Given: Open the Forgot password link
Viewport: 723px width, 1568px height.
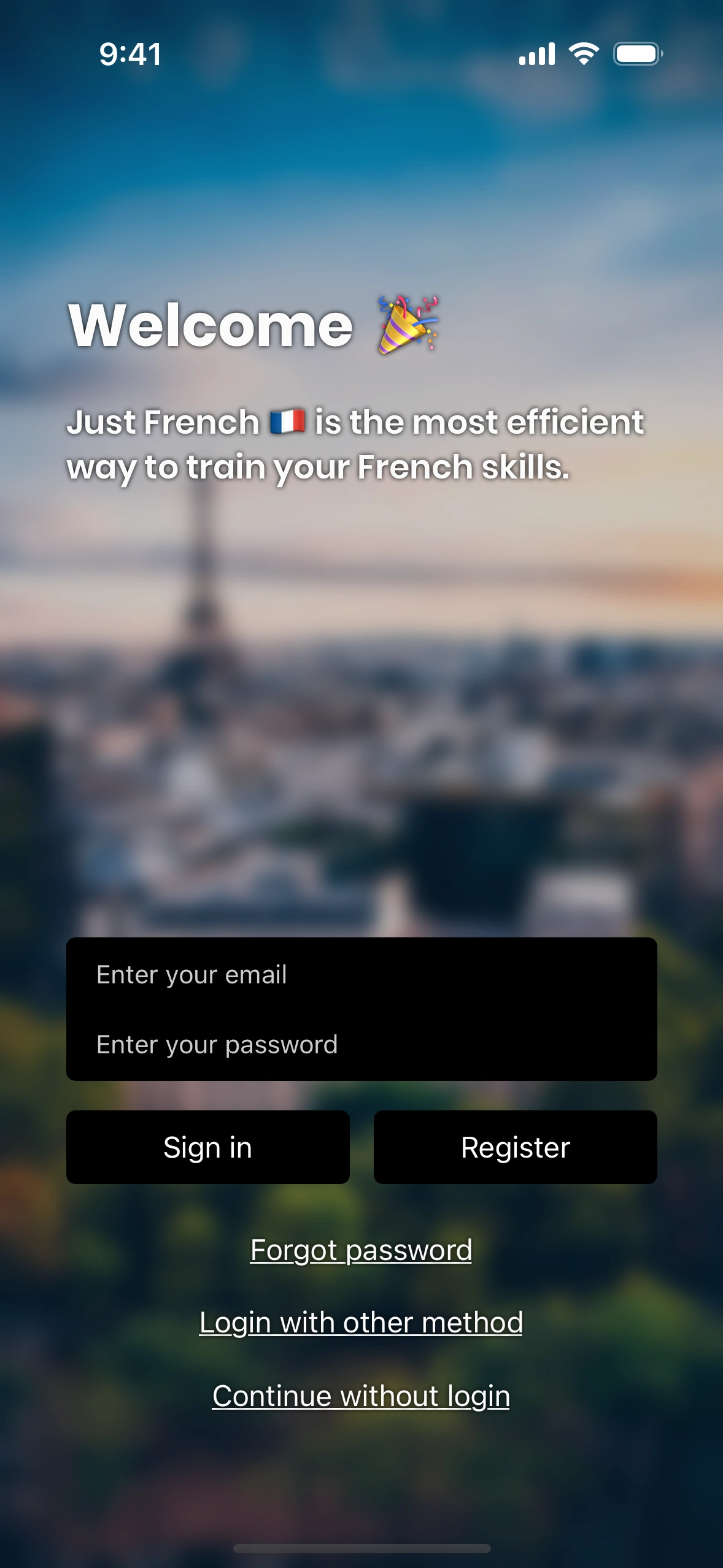Looking at the screenshot, I should [x=361, y=1250].
